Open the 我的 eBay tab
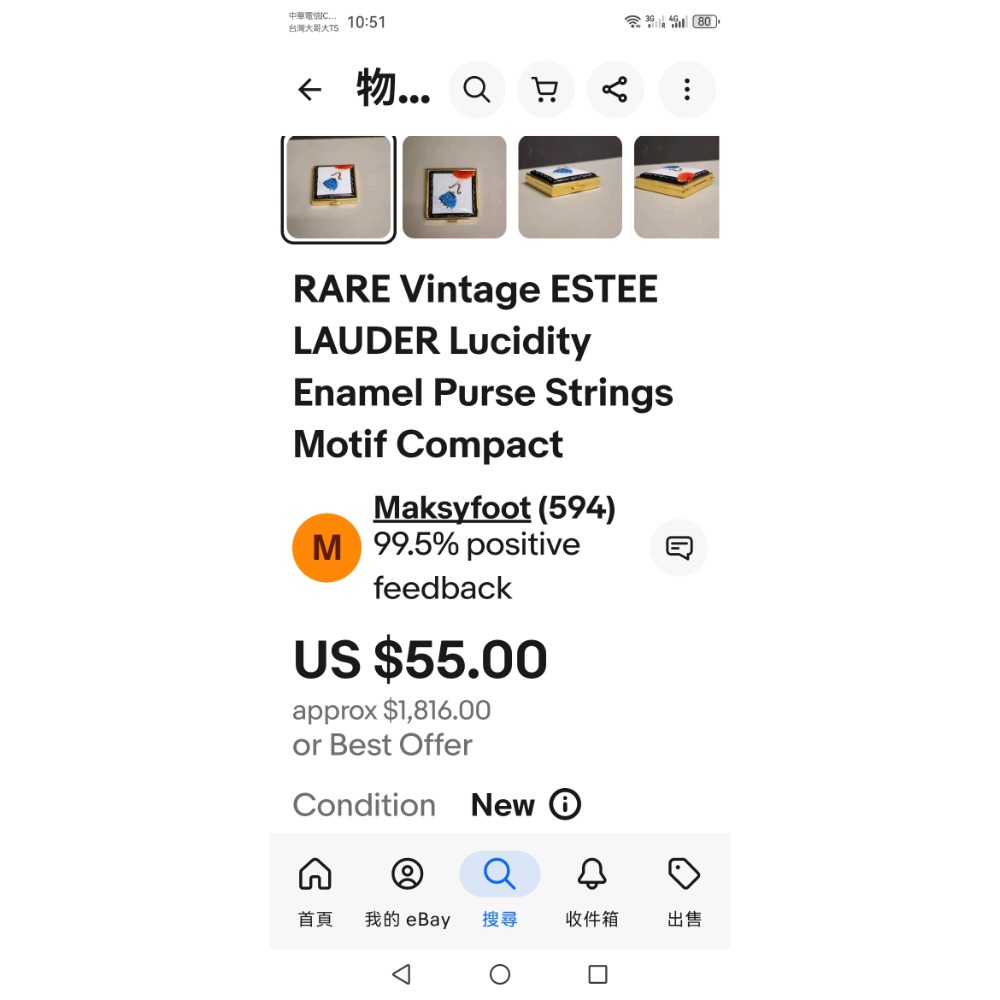Screen dimensions: 1000x1000 (x=407, y=891)
